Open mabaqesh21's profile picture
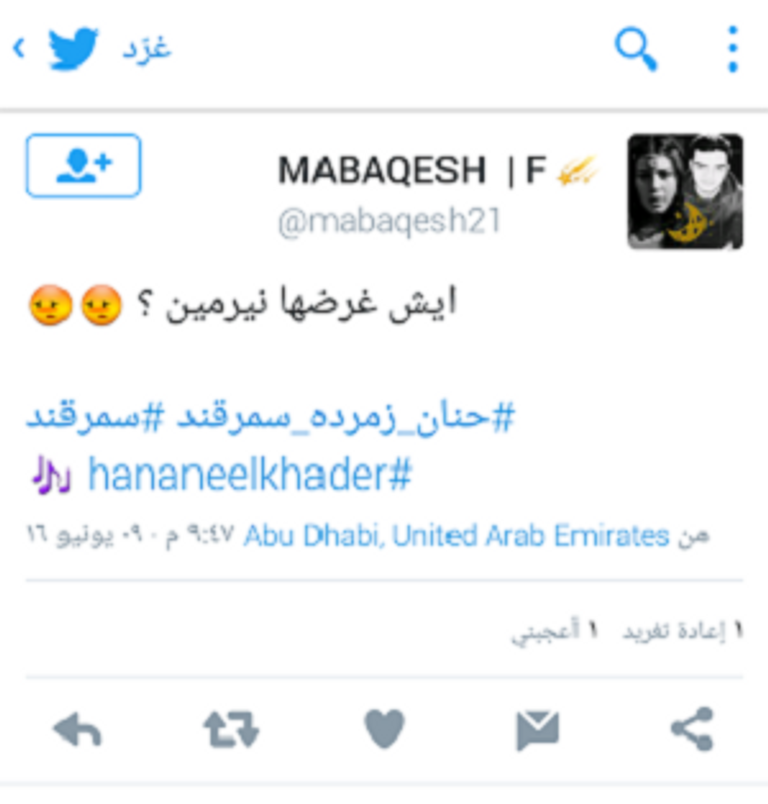The image size is (768, 804). (685, 191)
